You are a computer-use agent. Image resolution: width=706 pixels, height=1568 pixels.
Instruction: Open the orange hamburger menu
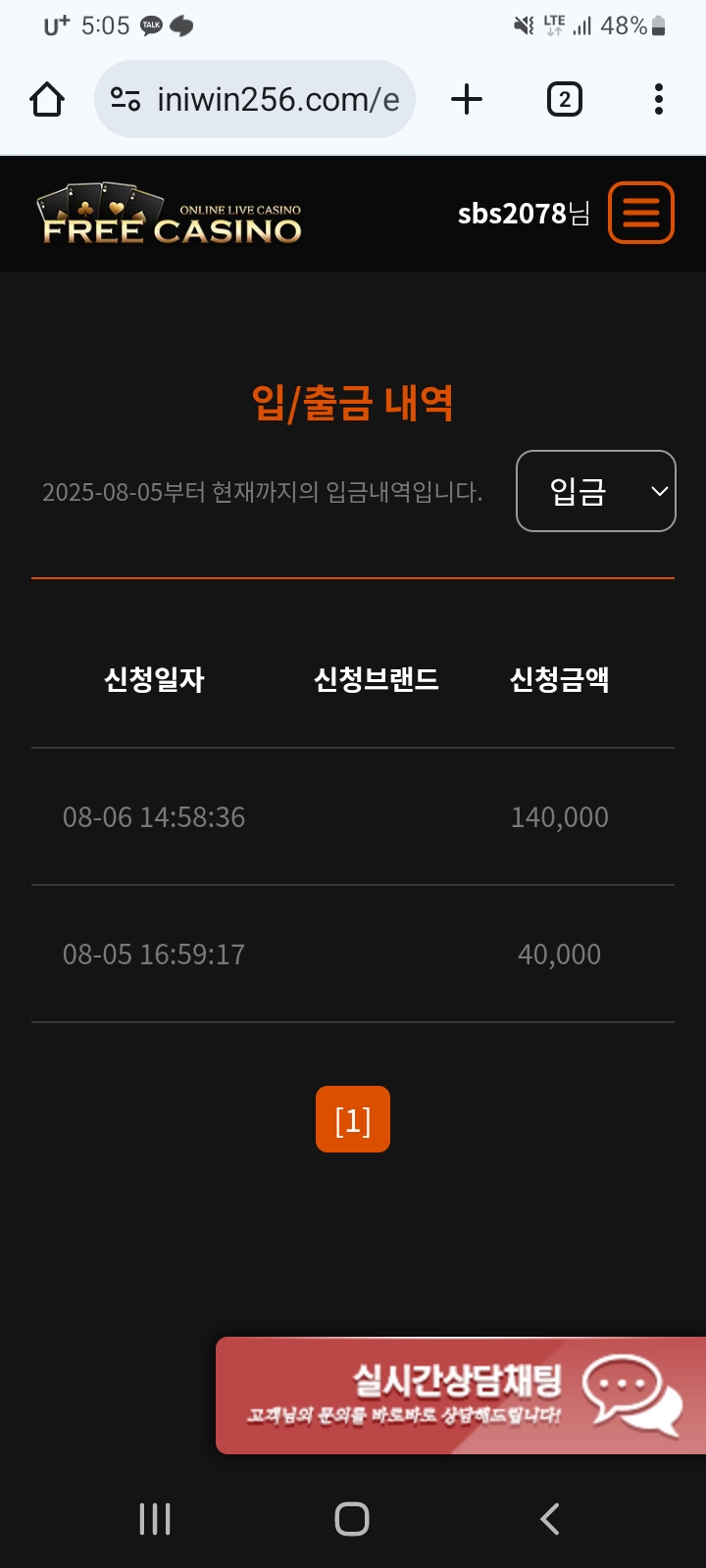[x=641, y=213]
